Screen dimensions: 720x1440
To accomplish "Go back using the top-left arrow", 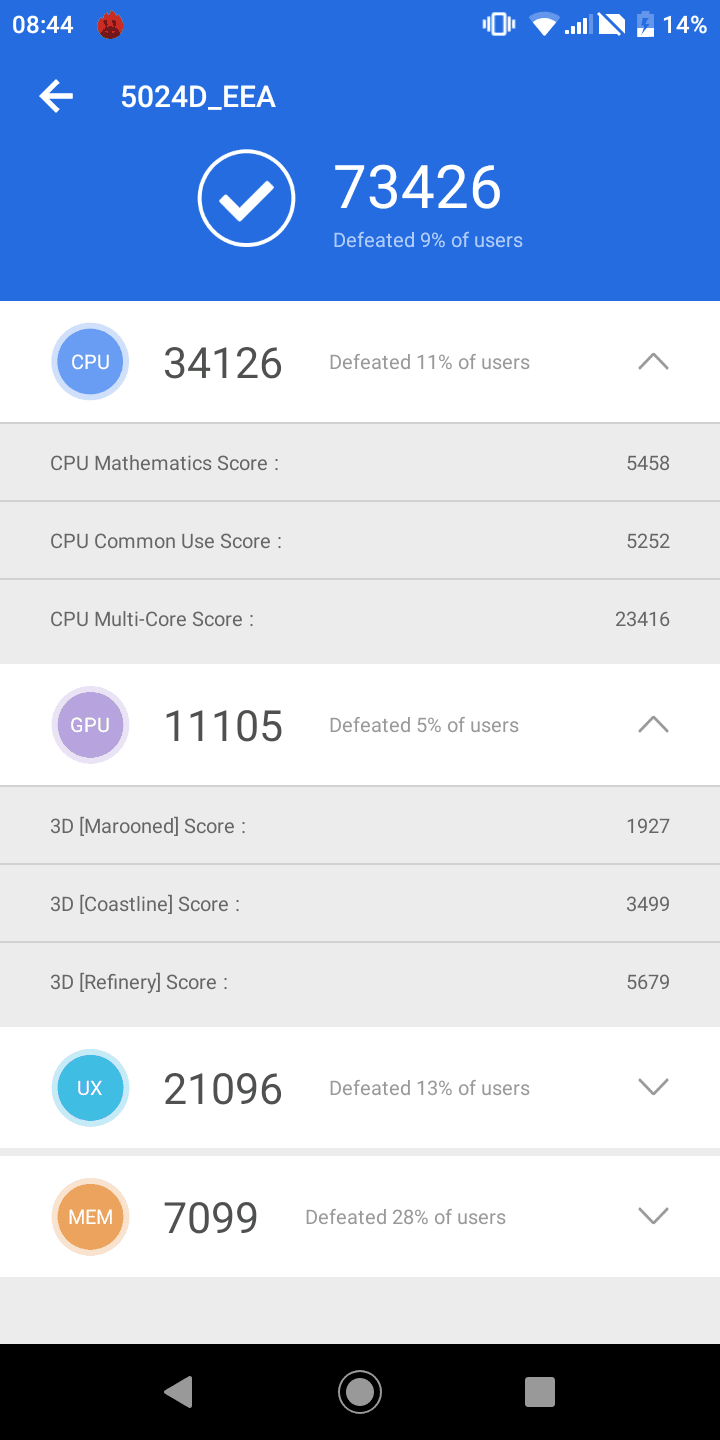I will point(57,97).
